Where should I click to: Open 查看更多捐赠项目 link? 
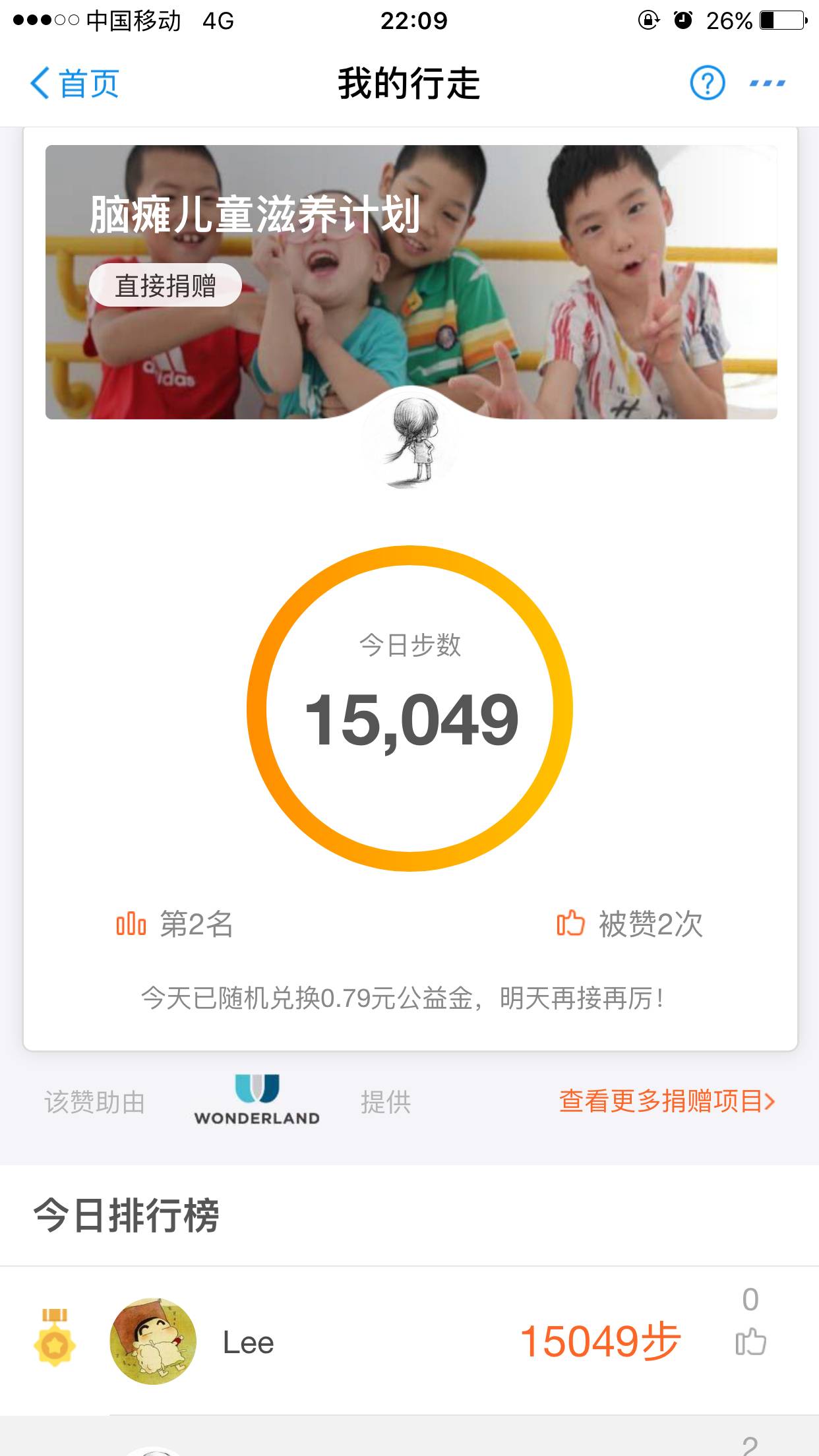[x=667, y=1101]
